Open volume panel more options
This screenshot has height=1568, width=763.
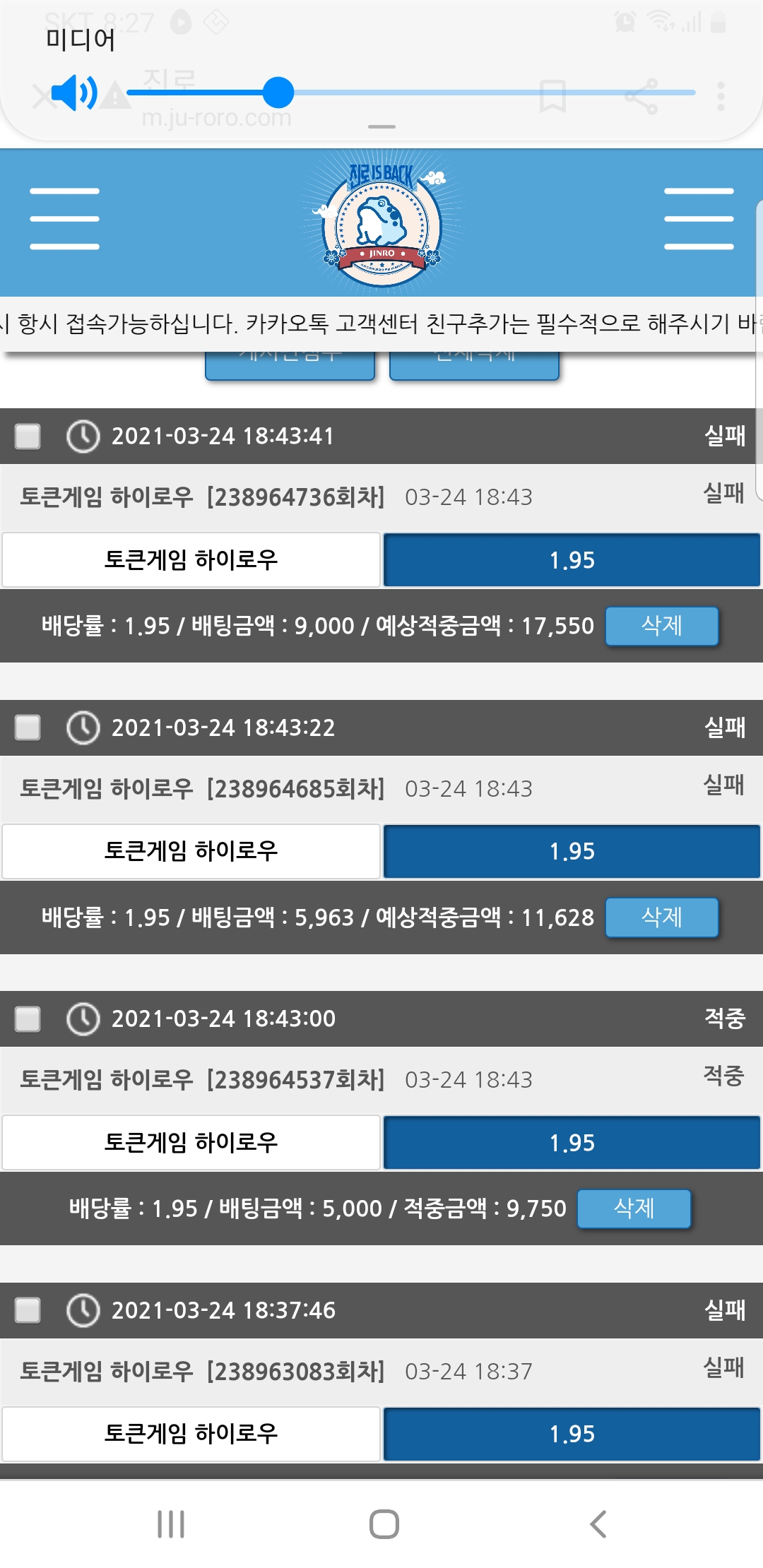(721, 96)
